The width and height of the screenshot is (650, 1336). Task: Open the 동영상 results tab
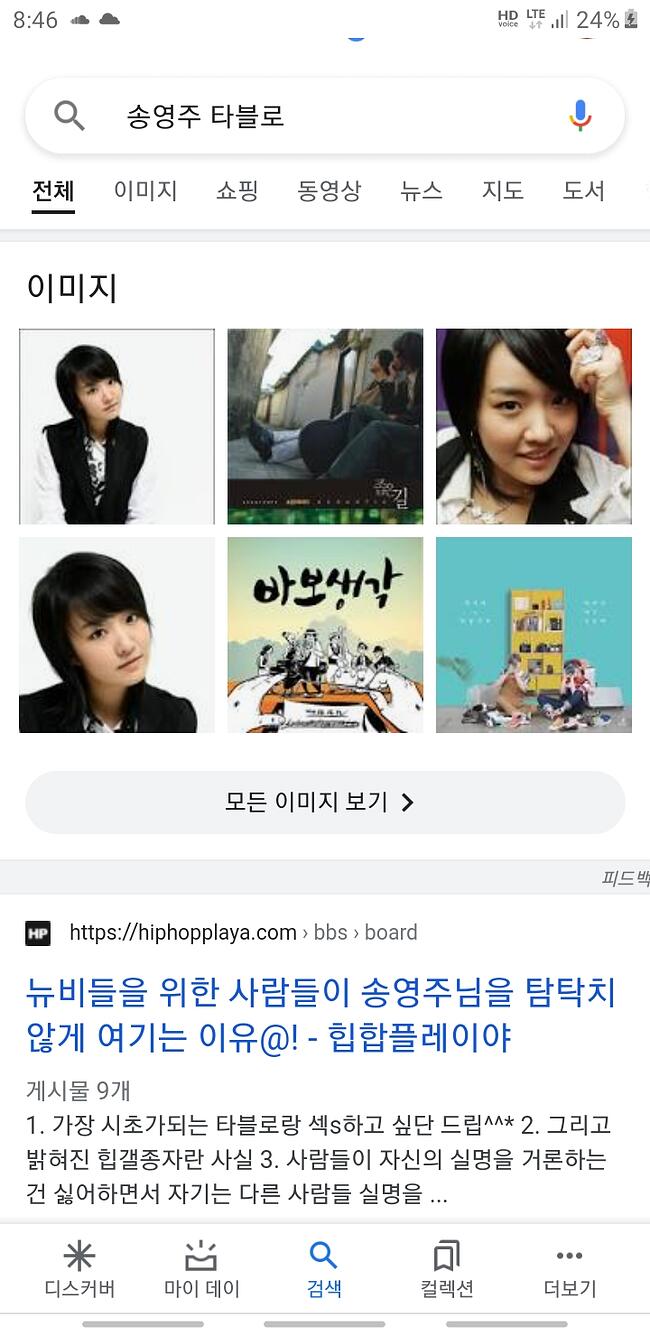329,190
